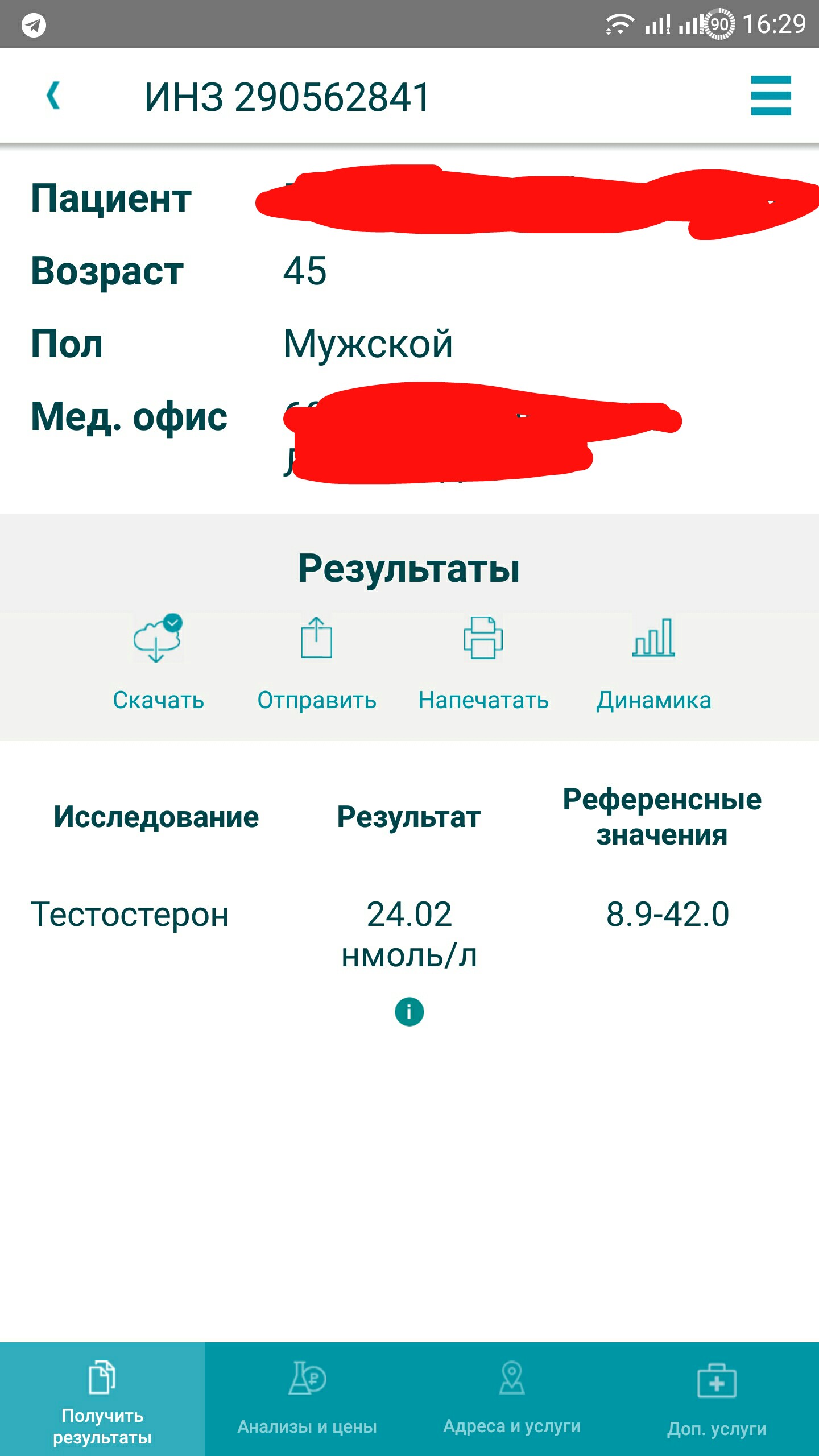Open info icon under testosterone result
Screen dimensions: 819x1456
(x=409, y=1012)
